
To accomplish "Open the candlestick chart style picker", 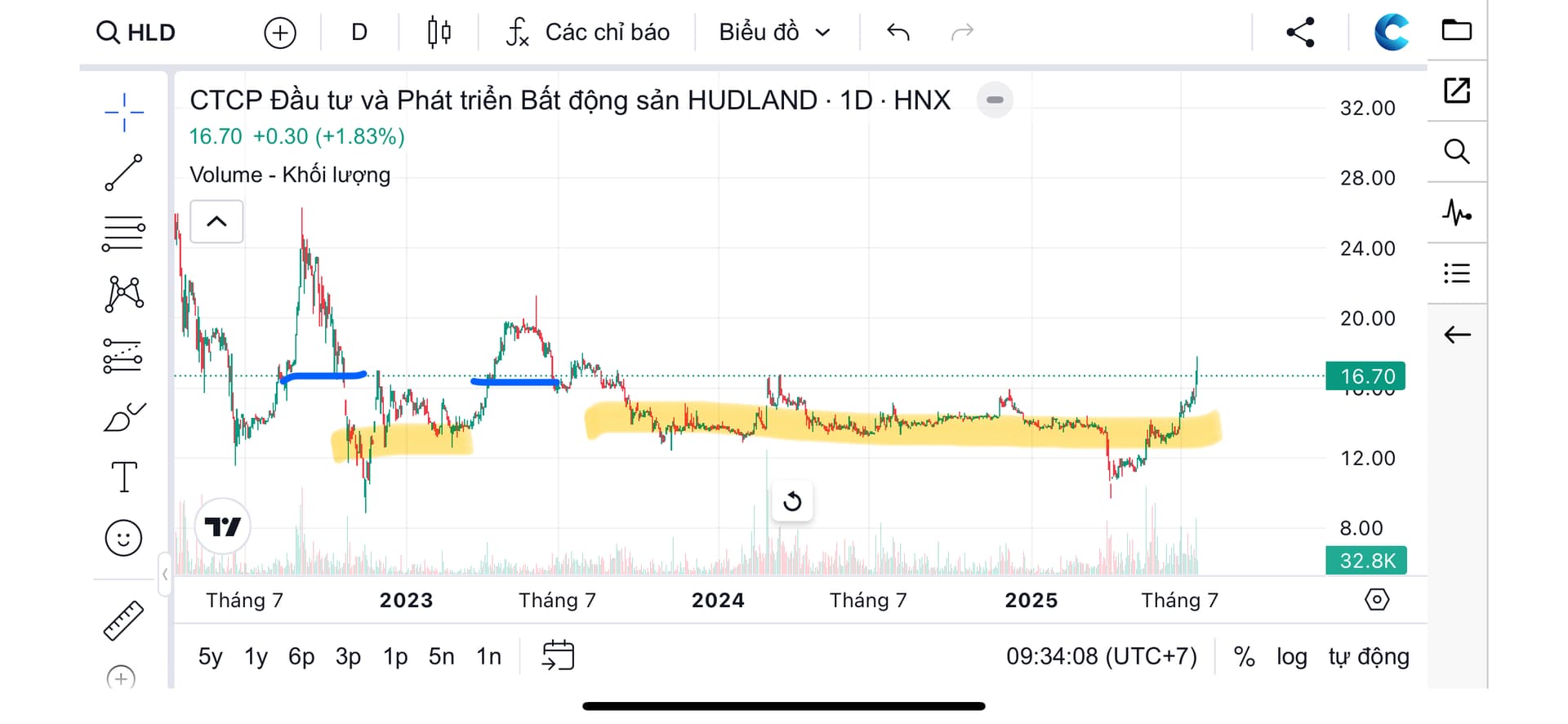I will click(439, 33).
